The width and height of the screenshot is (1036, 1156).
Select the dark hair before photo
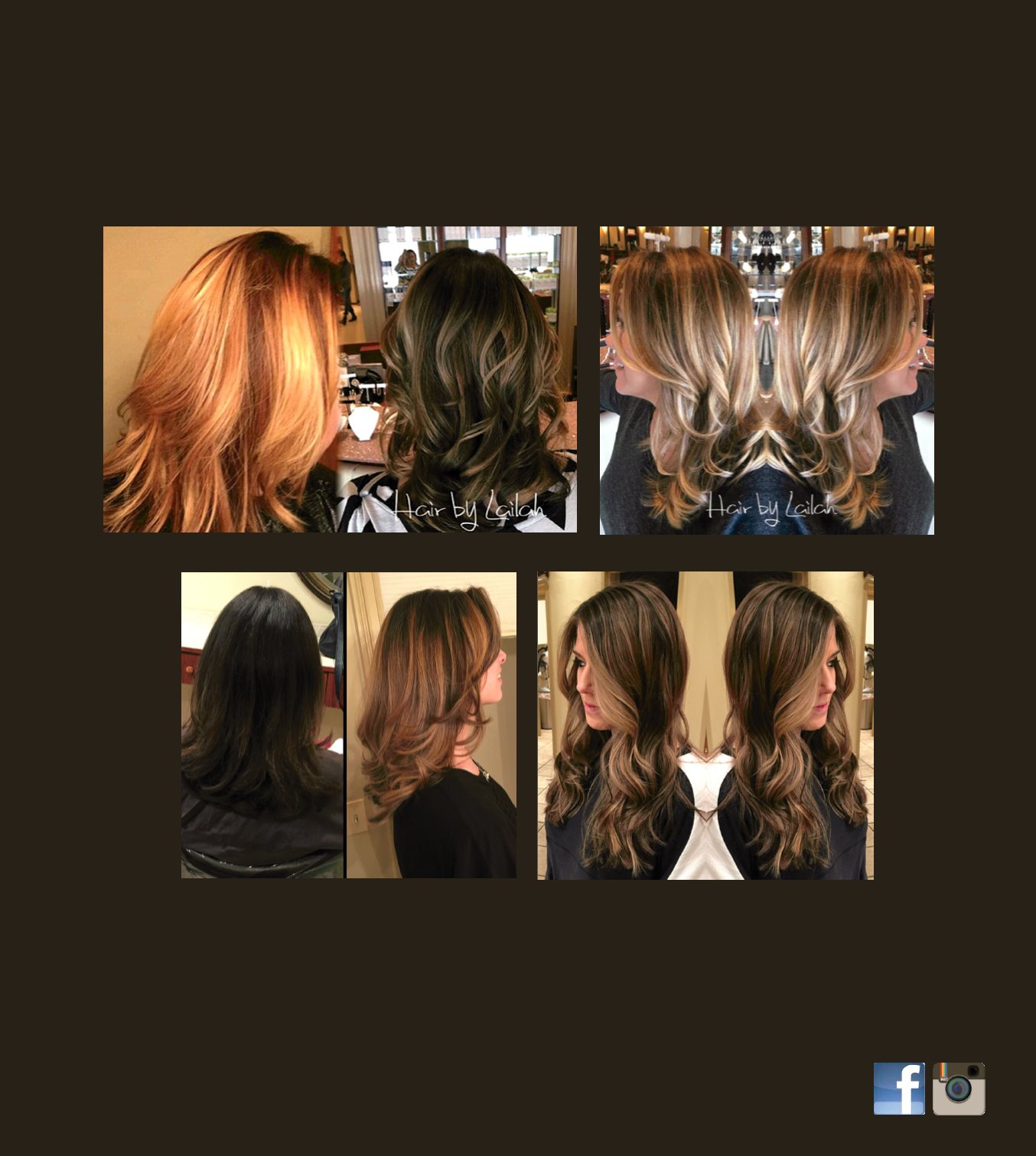260,723
